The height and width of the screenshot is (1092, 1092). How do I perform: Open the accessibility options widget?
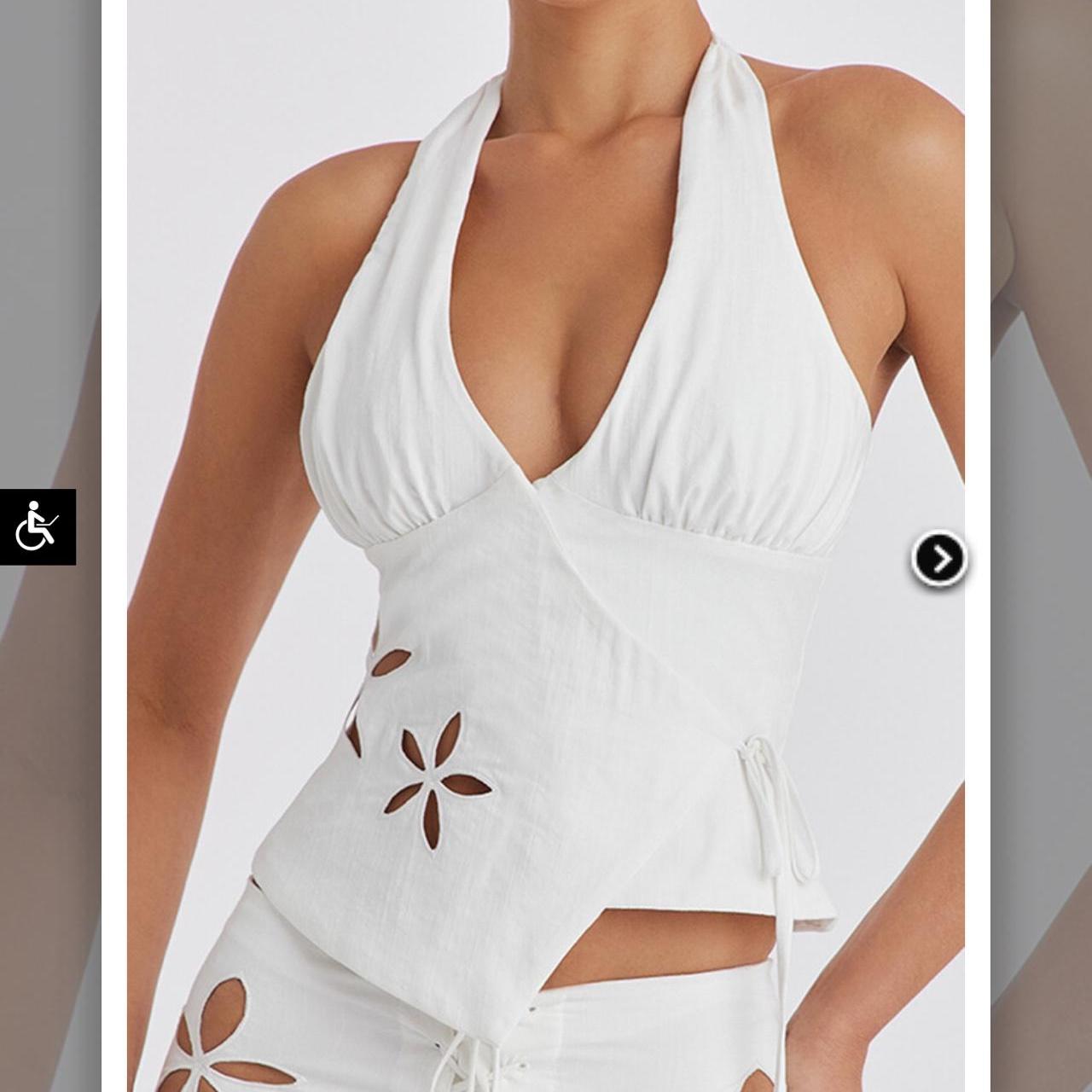tap(38, 526)
